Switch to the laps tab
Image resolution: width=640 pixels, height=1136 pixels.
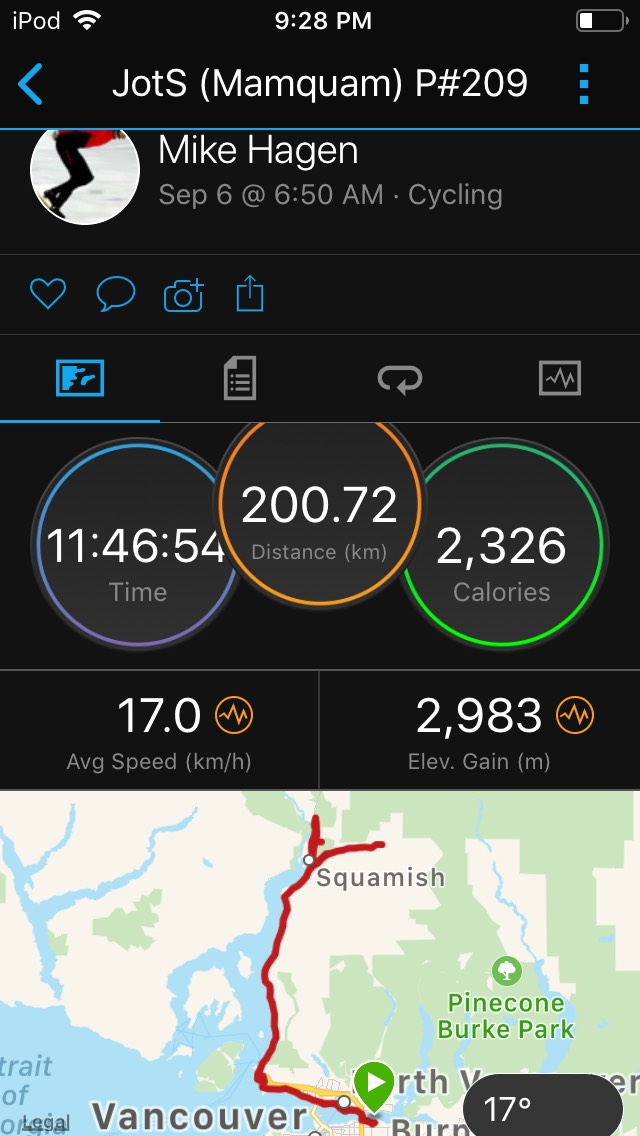click(399, 379)
